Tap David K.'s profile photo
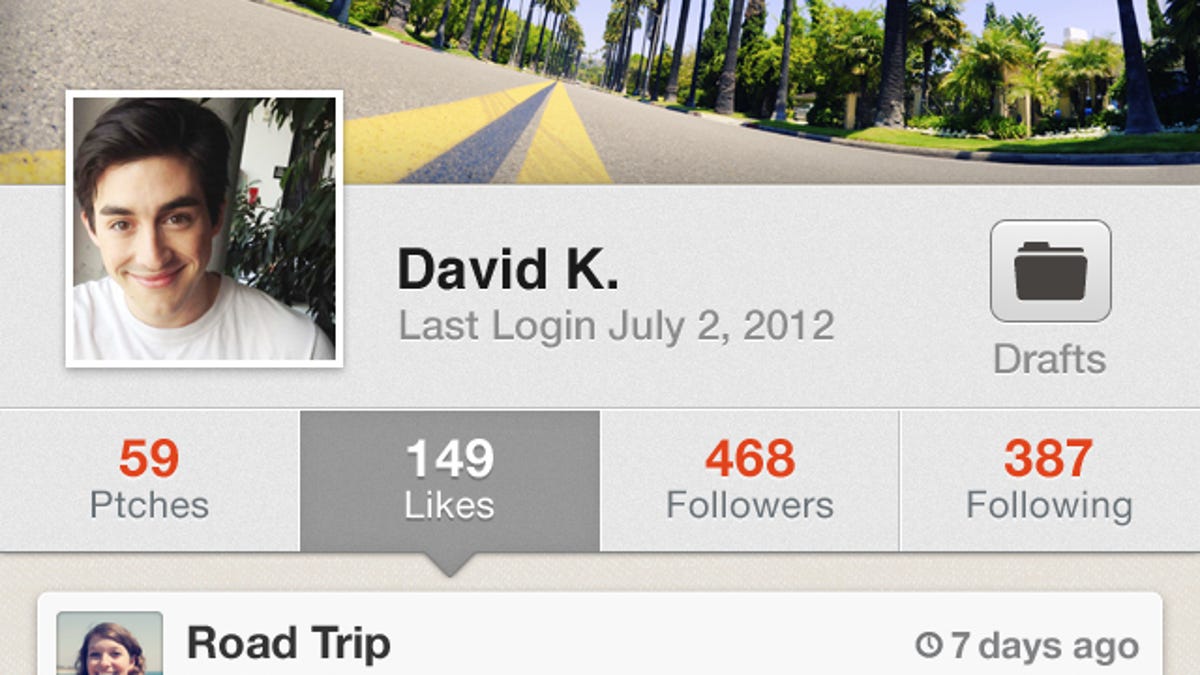Viewport: 1200px width, 675px height. [204, 229]
